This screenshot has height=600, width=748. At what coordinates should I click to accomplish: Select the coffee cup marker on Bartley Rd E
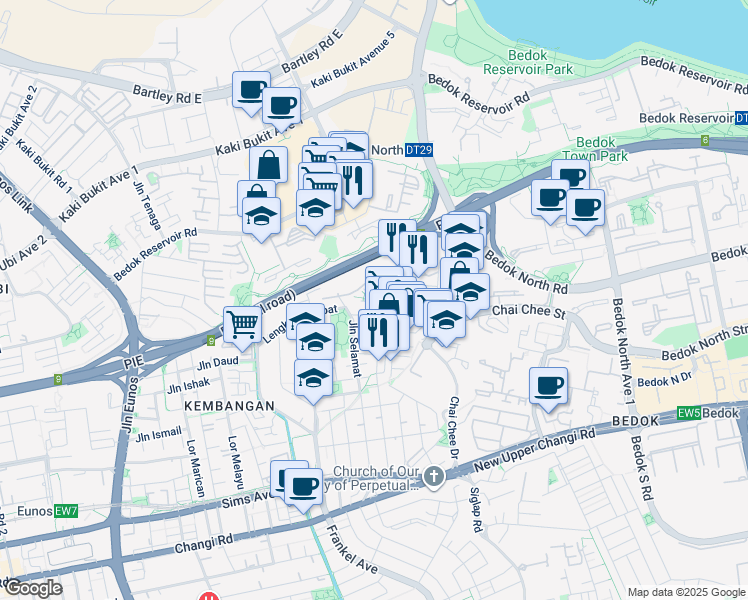coord(251,91)
